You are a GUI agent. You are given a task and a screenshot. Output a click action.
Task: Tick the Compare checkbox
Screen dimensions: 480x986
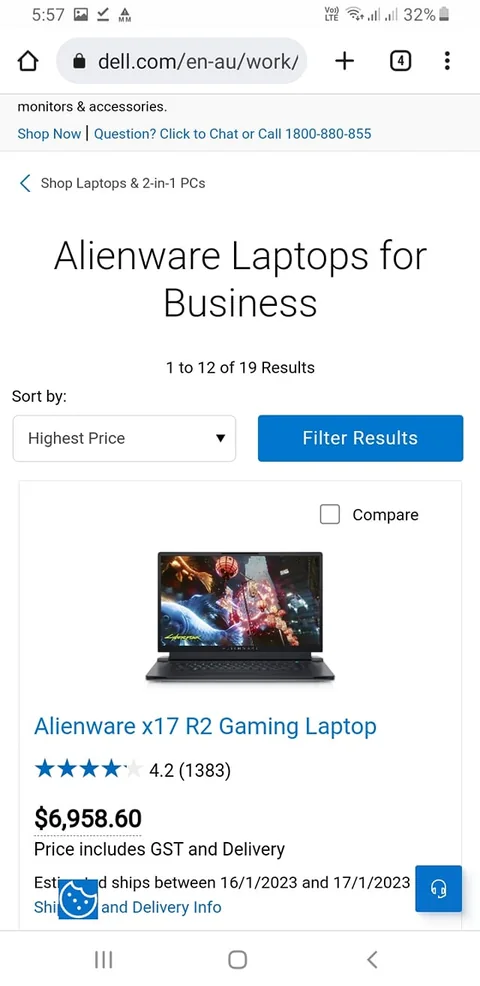click(330, 514)
